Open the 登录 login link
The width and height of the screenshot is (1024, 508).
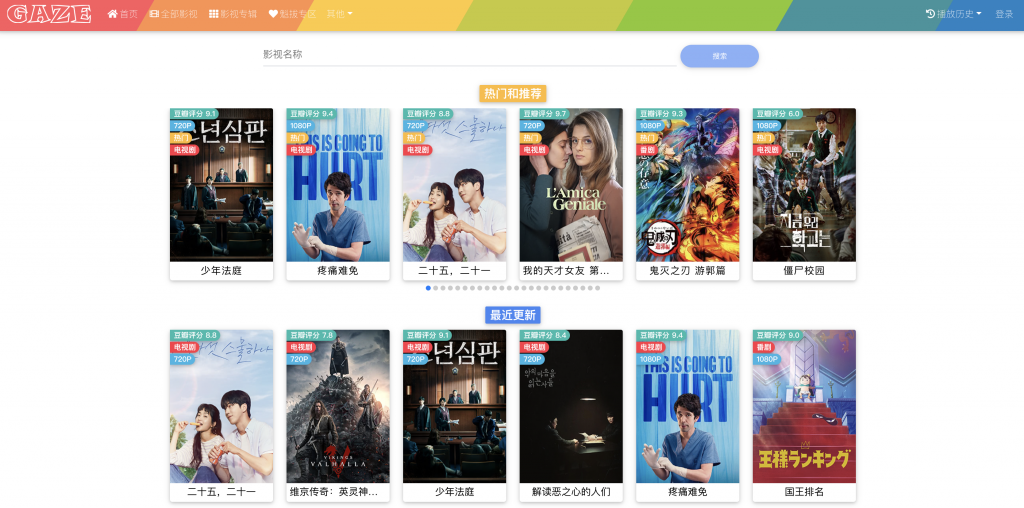1004,14
